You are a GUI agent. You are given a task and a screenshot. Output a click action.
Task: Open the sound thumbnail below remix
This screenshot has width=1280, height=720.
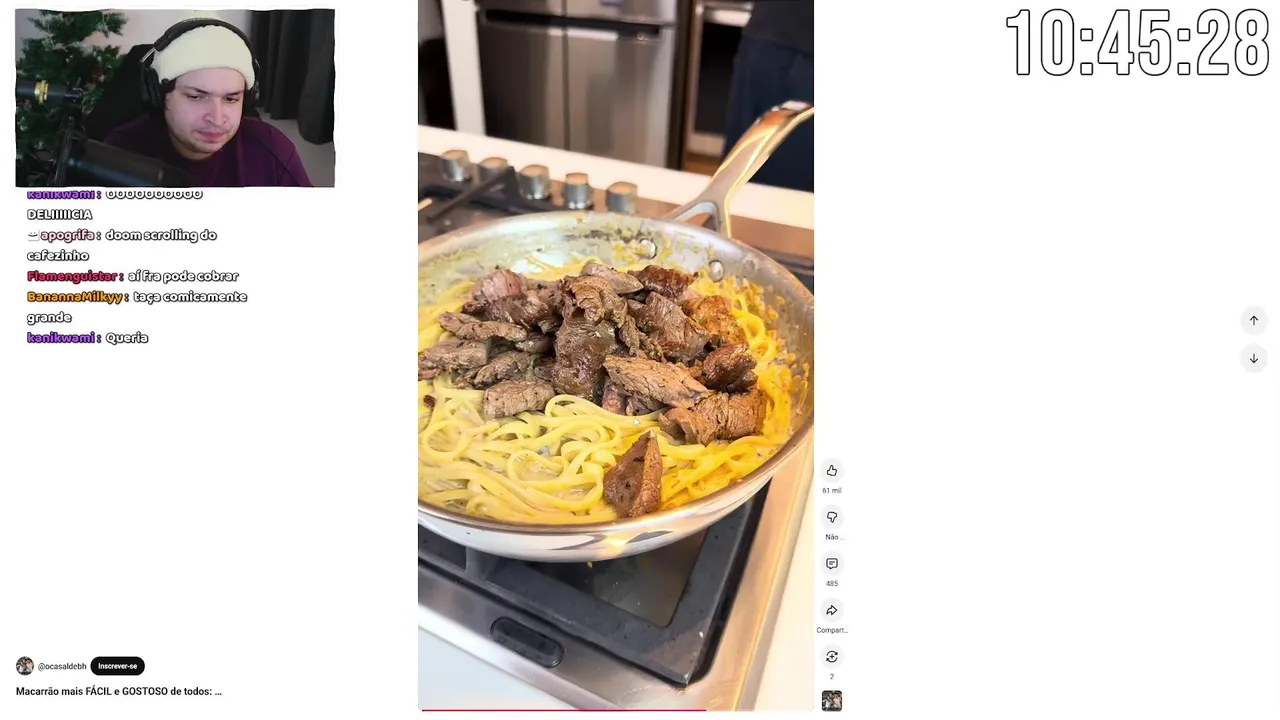click(x=831, y=701)
